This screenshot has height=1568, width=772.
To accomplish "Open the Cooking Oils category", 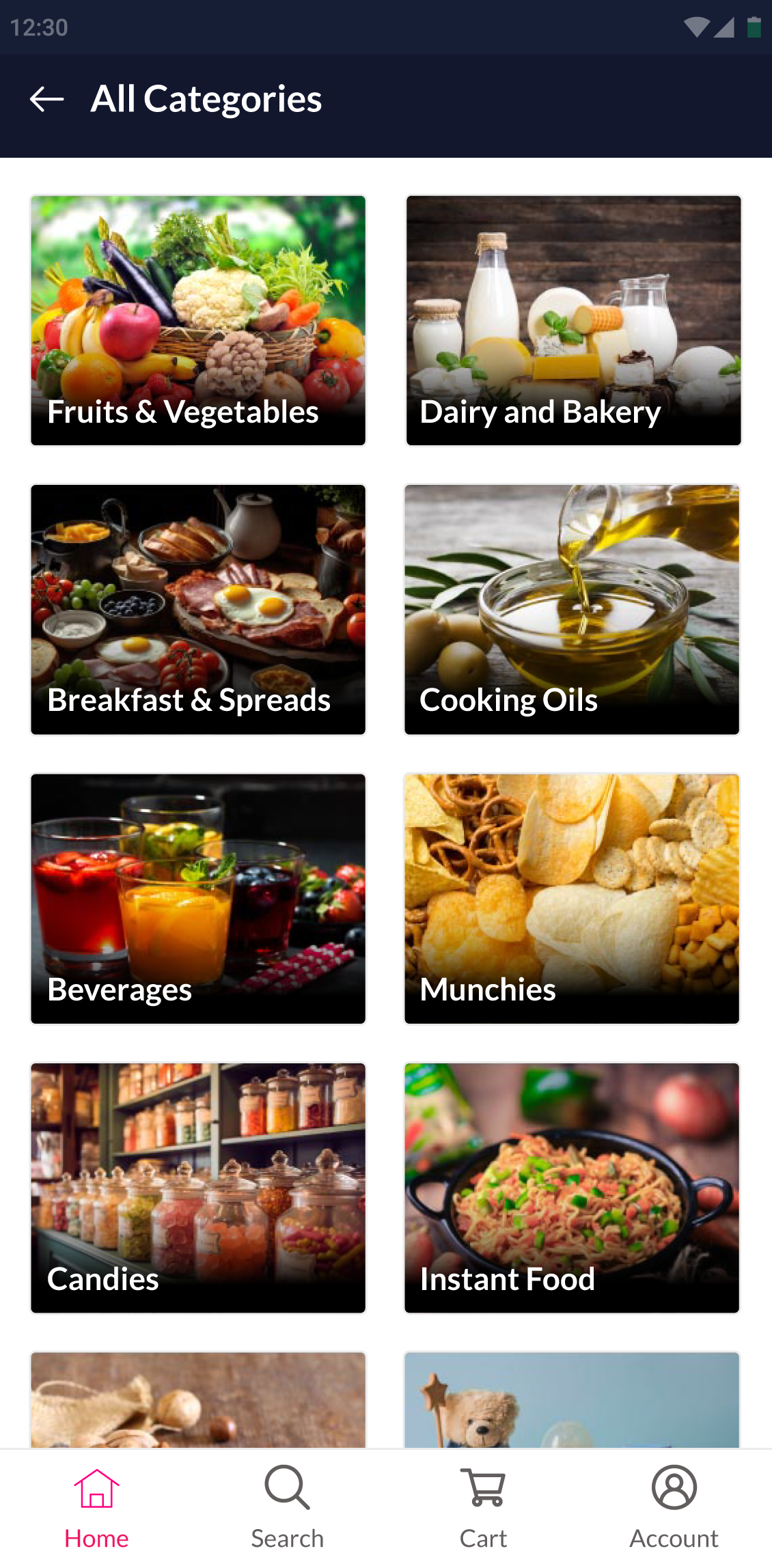I will point(573,608).
